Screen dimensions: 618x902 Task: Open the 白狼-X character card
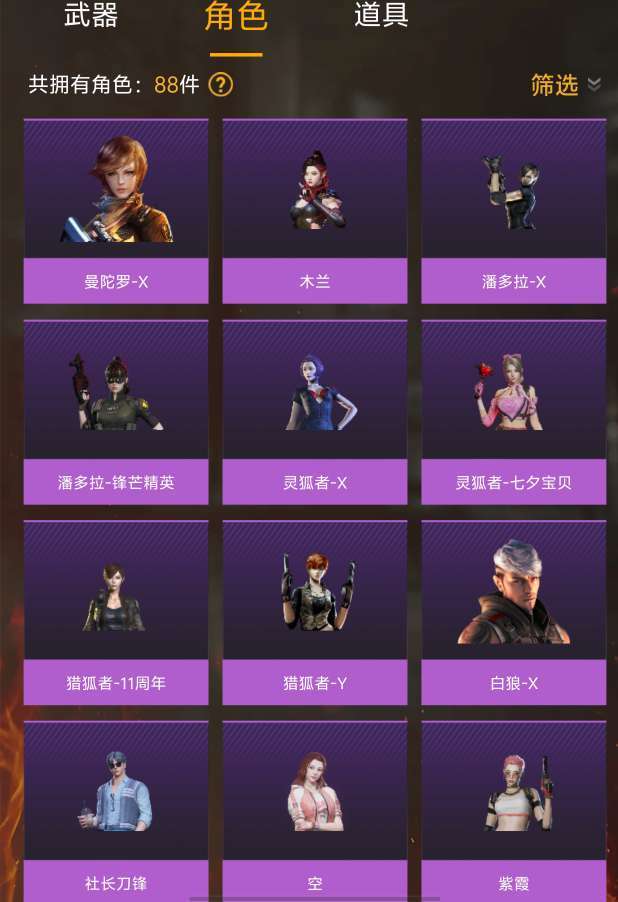514,613
